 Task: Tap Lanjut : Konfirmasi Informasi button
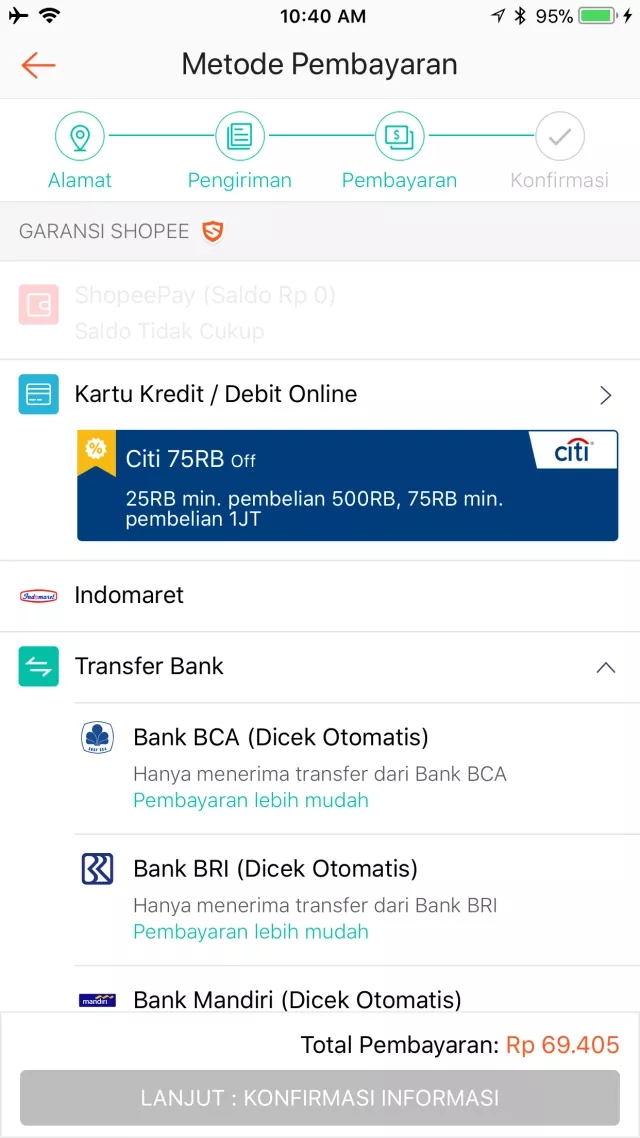pos(320,1098)
